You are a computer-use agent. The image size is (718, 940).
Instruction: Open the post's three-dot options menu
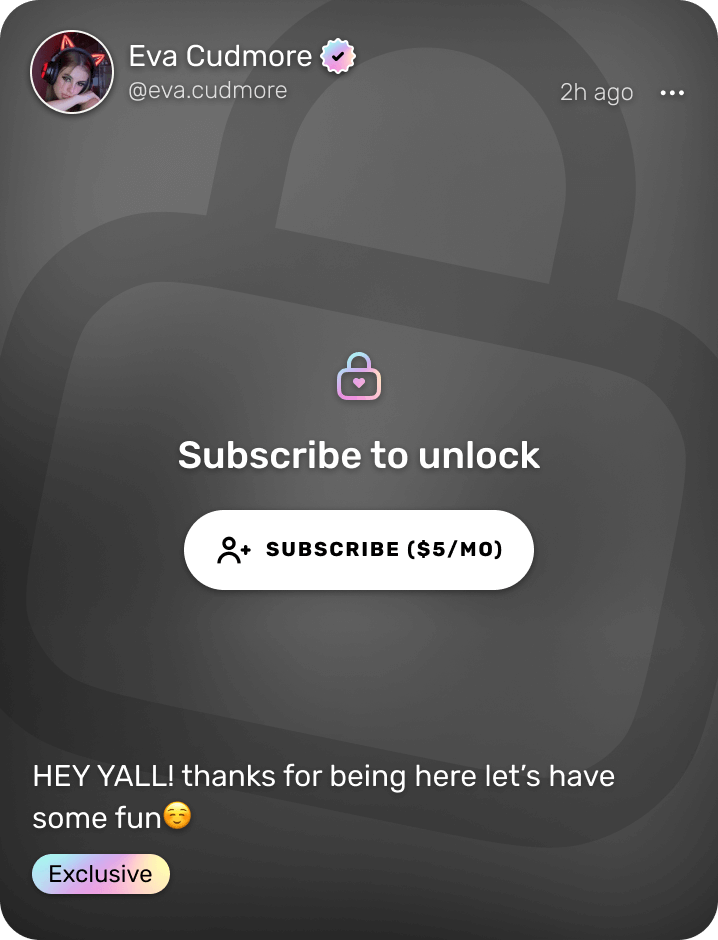[672, 93]
